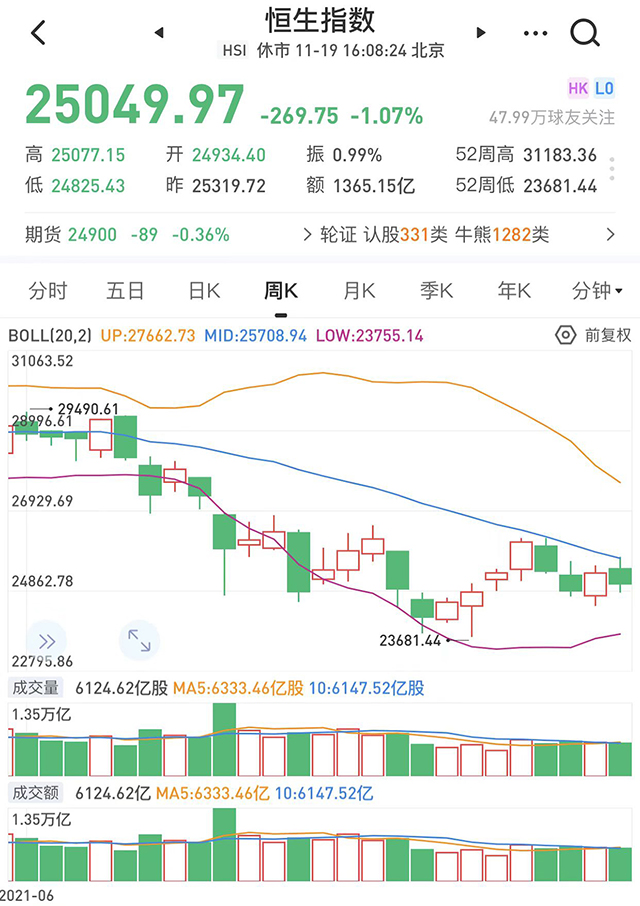Open the 前复权 adjustment setting
This screenshot has width=640, height=906.
coord(594,335)
